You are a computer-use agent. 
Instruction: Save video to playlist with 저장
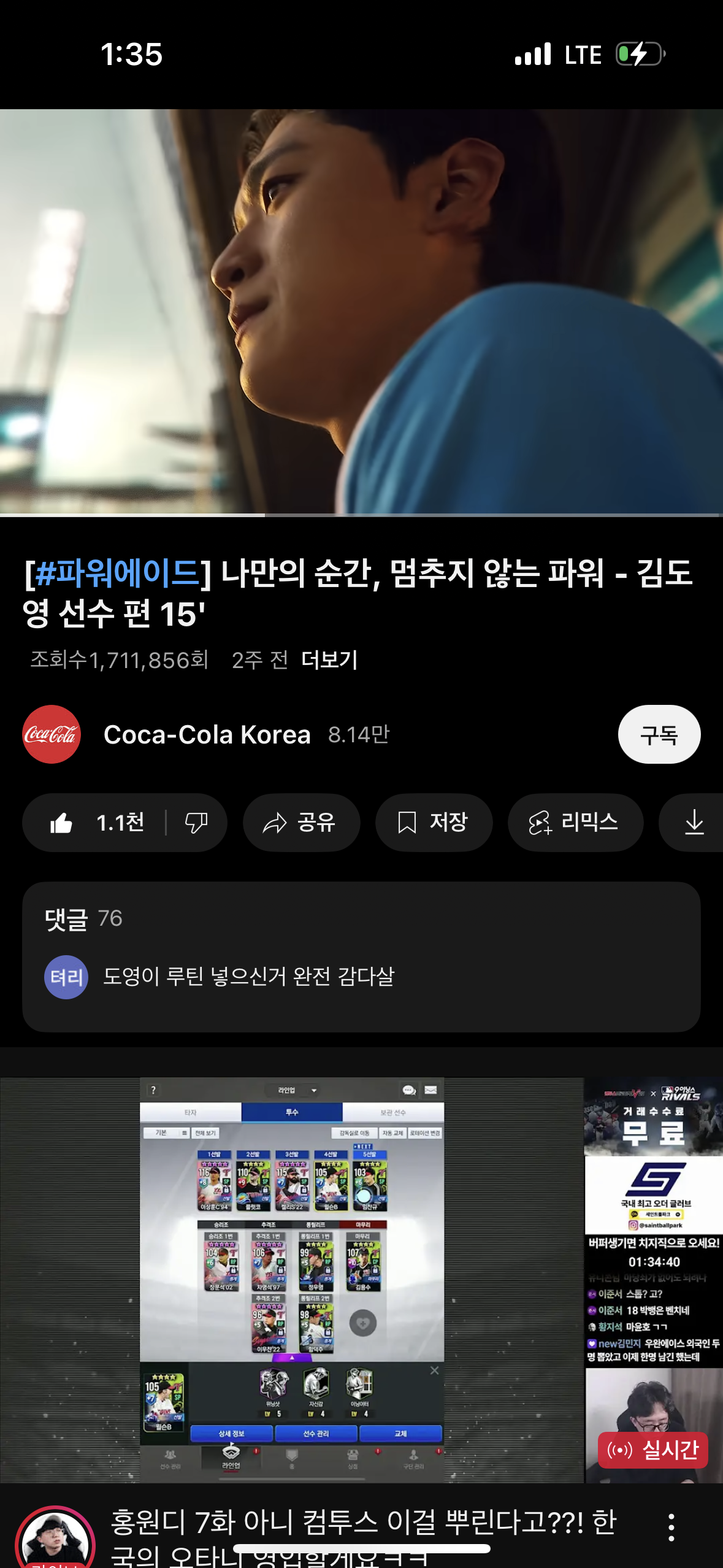[434, 823]
